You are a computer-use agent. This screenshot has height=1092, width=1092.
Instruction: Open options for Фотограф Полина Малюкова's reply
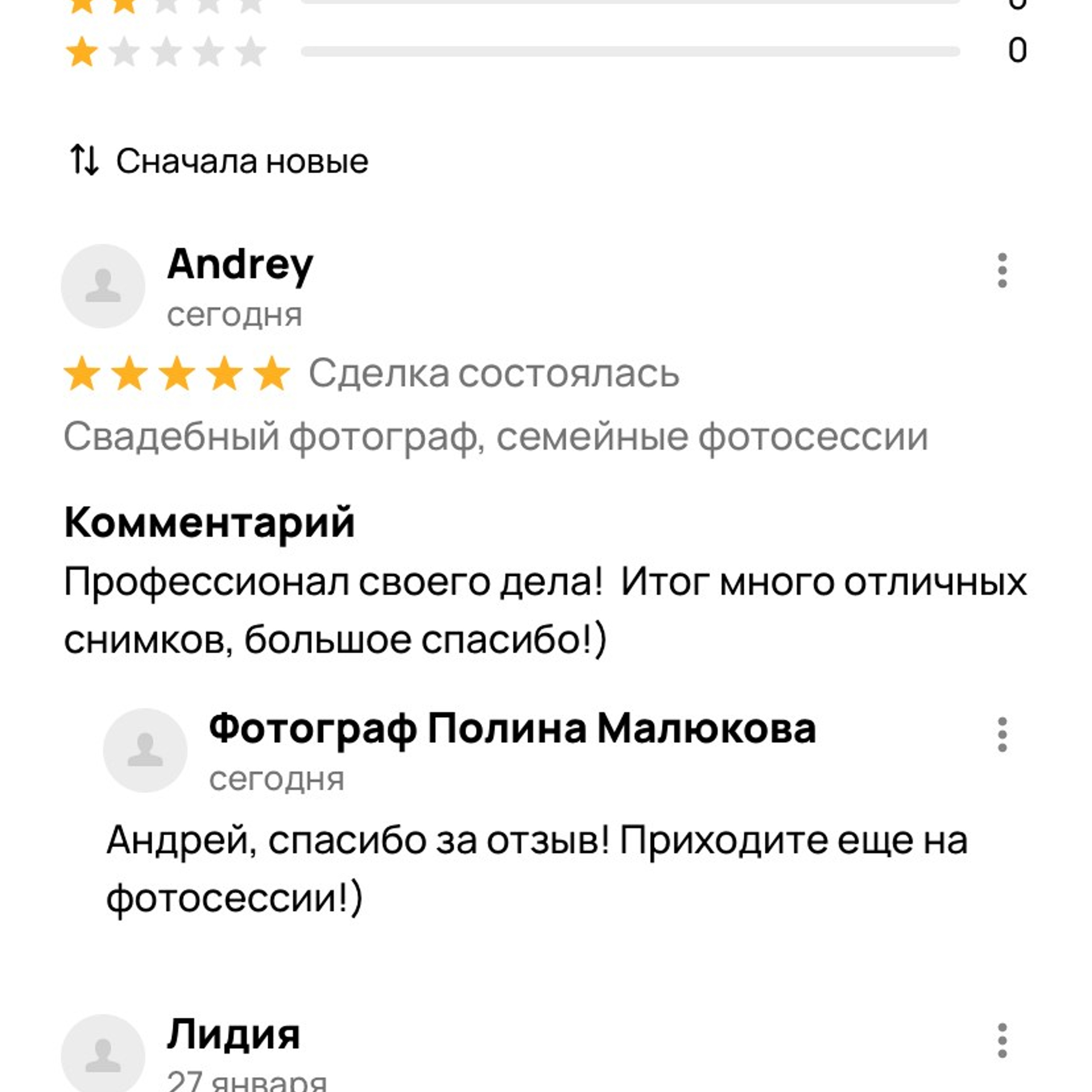tap(1002, 735)
